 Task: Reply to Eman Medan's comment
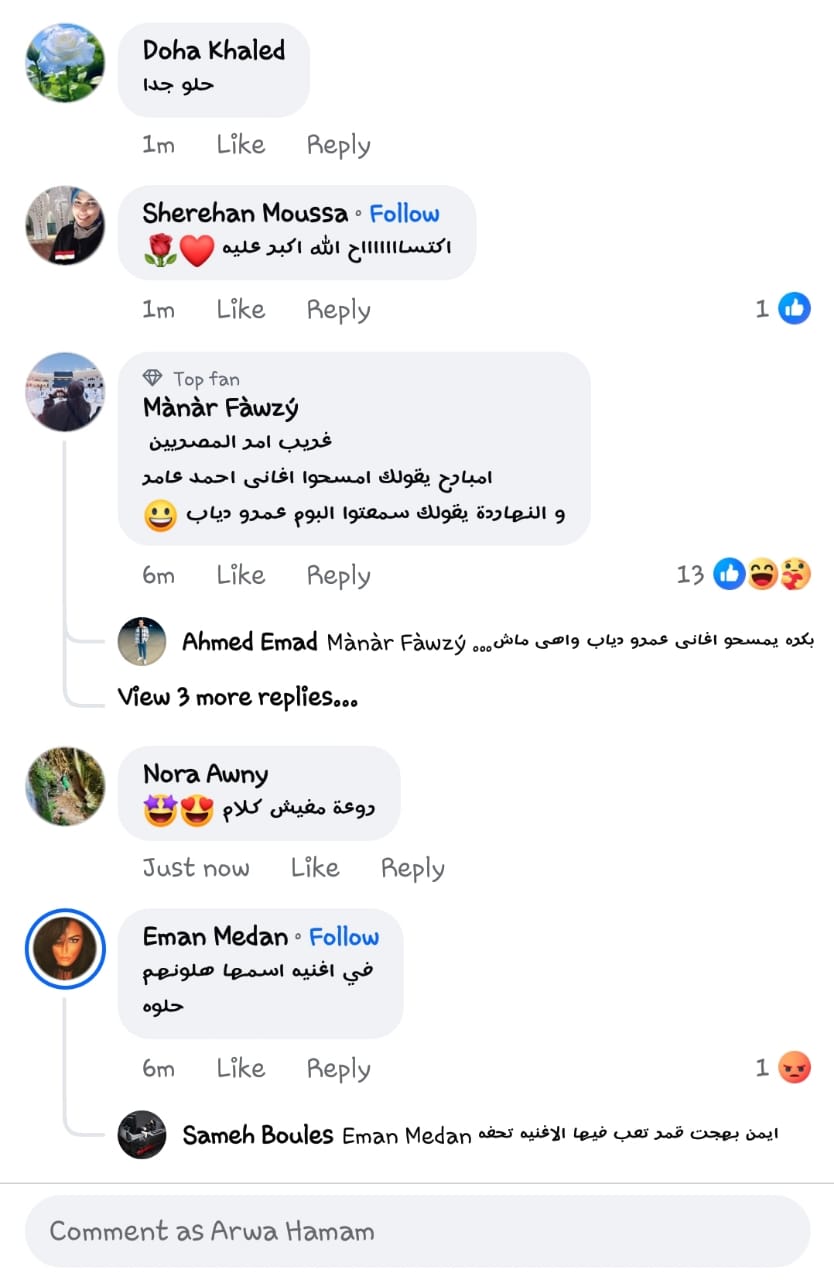pos(338,1068)
